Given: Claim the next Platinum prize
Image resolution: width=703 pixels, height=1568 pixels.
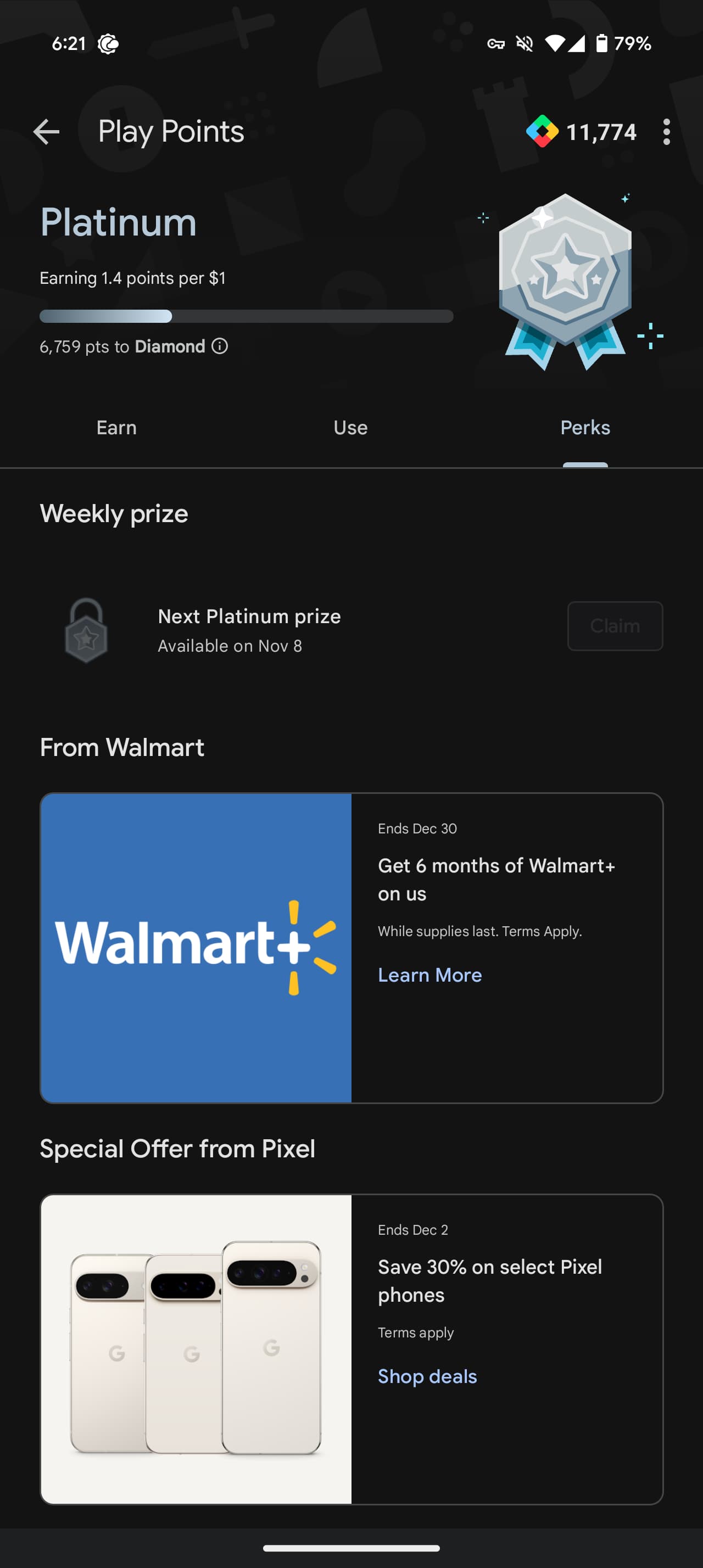Looking at the screenshot, I should click(615, 626).
